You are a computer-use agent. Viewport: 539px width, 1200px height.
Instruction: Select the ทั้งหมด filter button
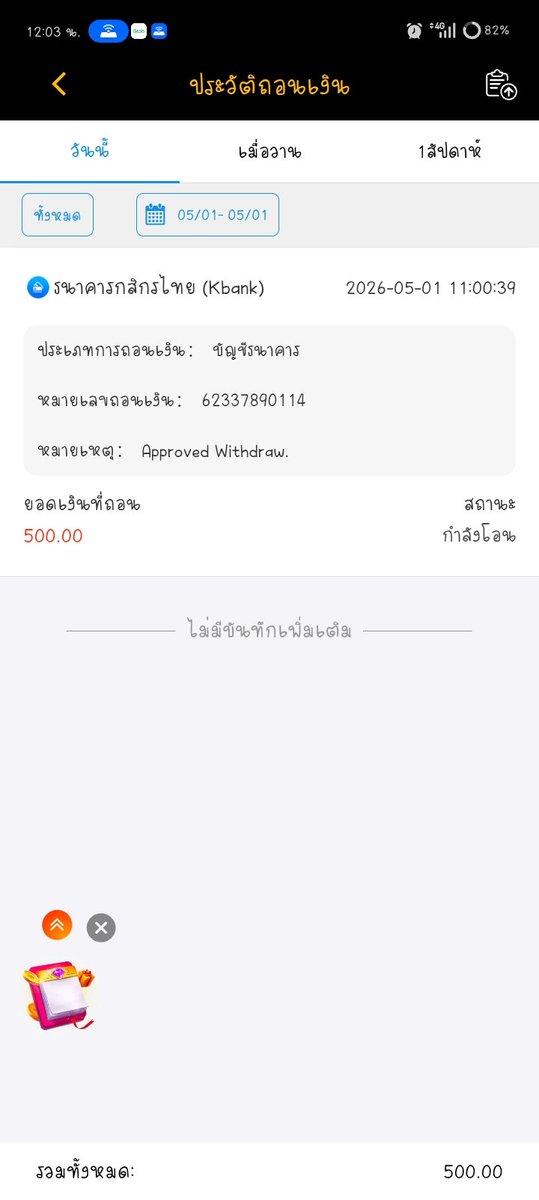point(58,215)
